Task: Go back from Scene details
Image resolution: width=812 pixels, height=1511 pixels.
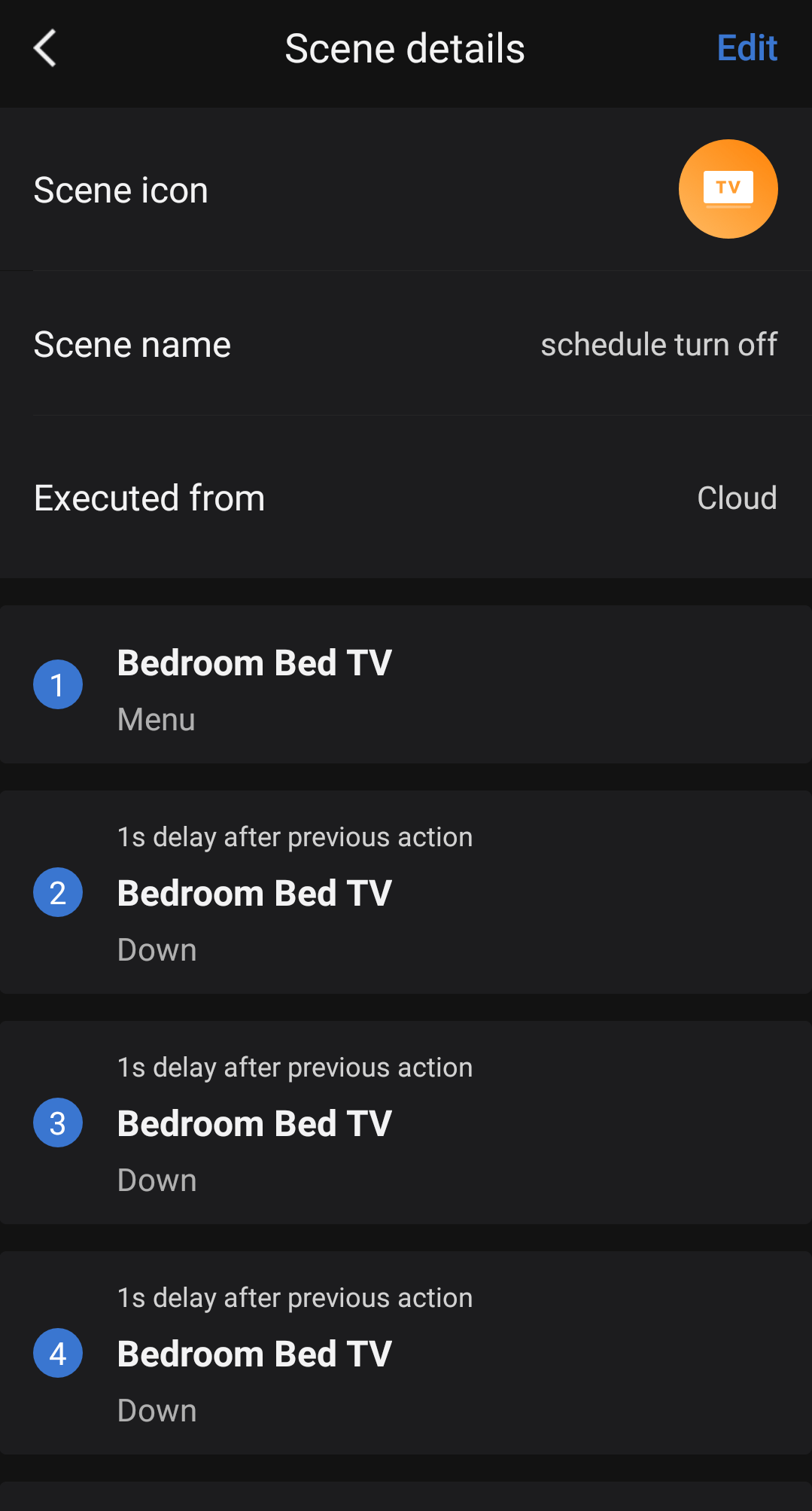Action: click(x=45, y=48)
